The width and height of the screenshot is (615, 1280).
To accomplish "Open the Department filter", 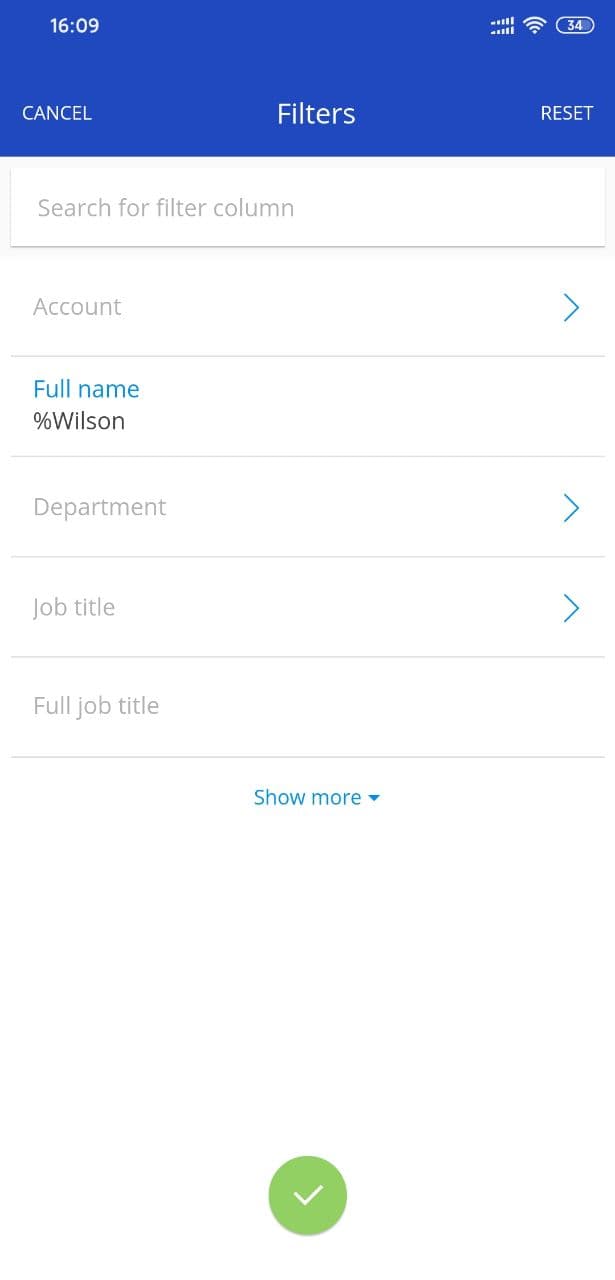I will 308,507.
